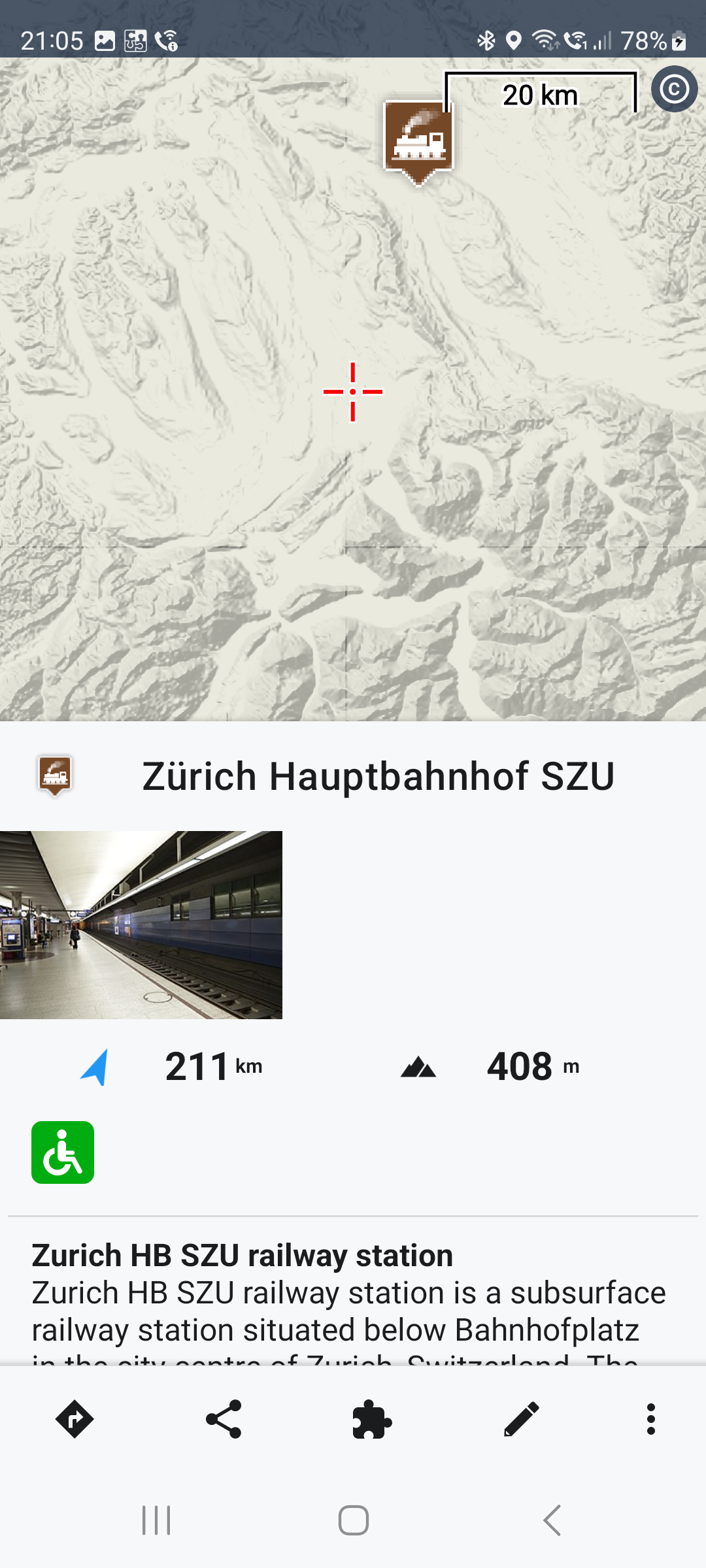
Task: Share this station location
Action: point(224,1419)
